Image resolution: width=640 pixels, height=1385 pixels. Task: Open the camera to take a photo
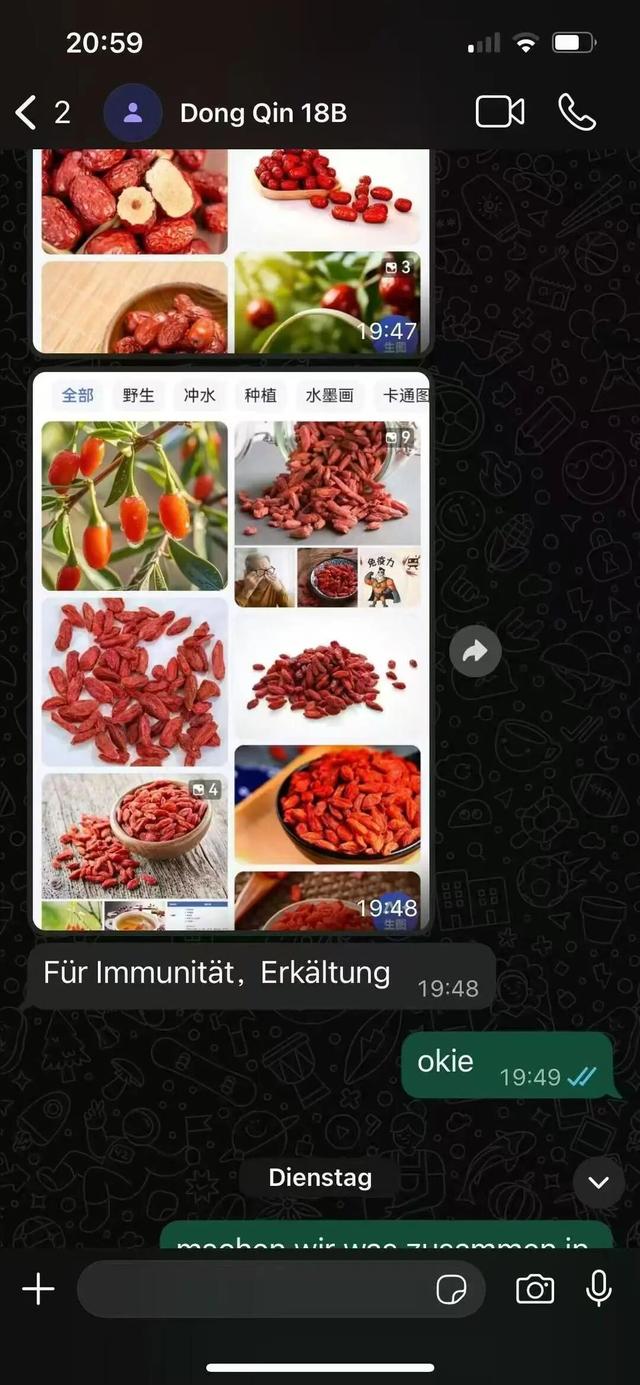point(535,1289)
